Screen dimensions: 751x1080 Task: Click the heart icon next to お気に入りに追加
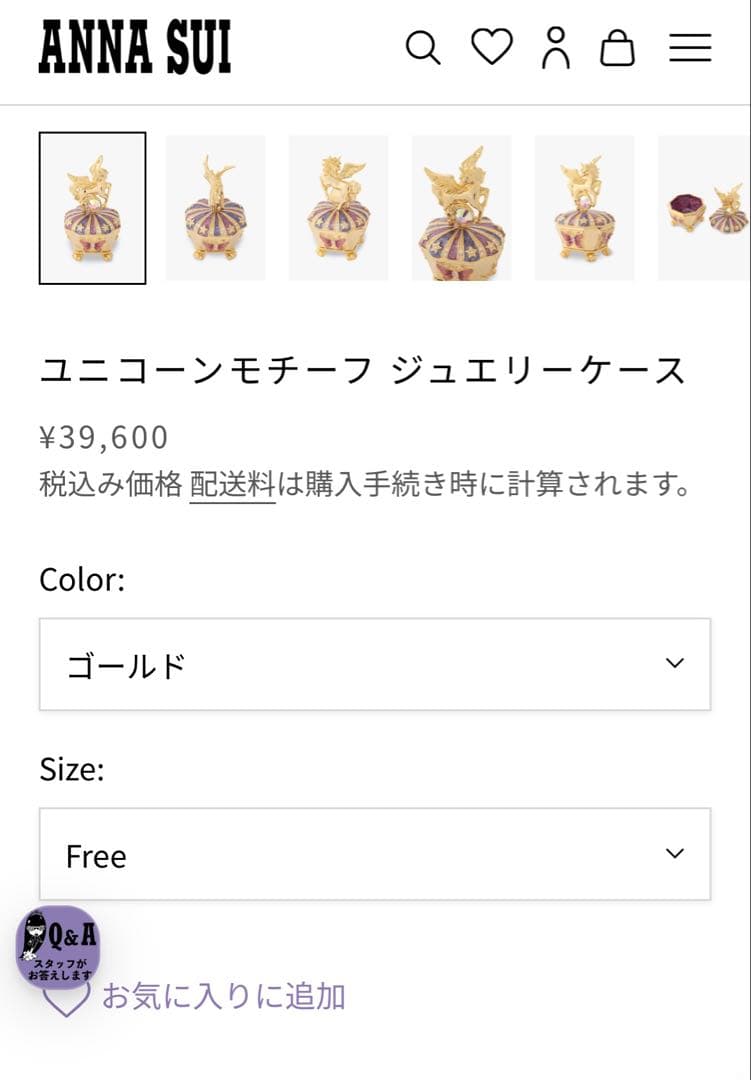pos(62,999)
